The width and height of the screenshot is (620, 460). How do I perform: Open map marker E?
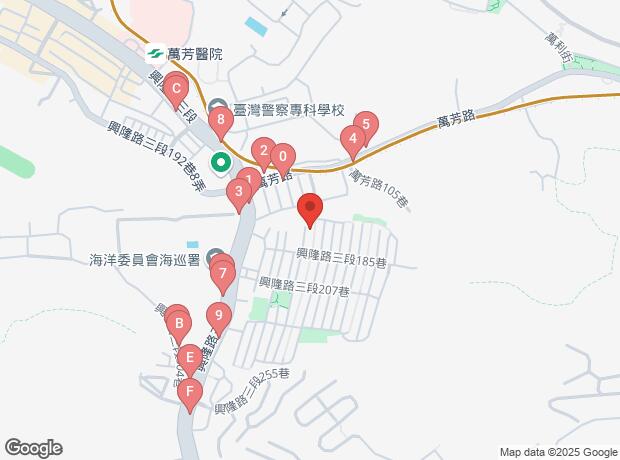[x=187, y=357]
